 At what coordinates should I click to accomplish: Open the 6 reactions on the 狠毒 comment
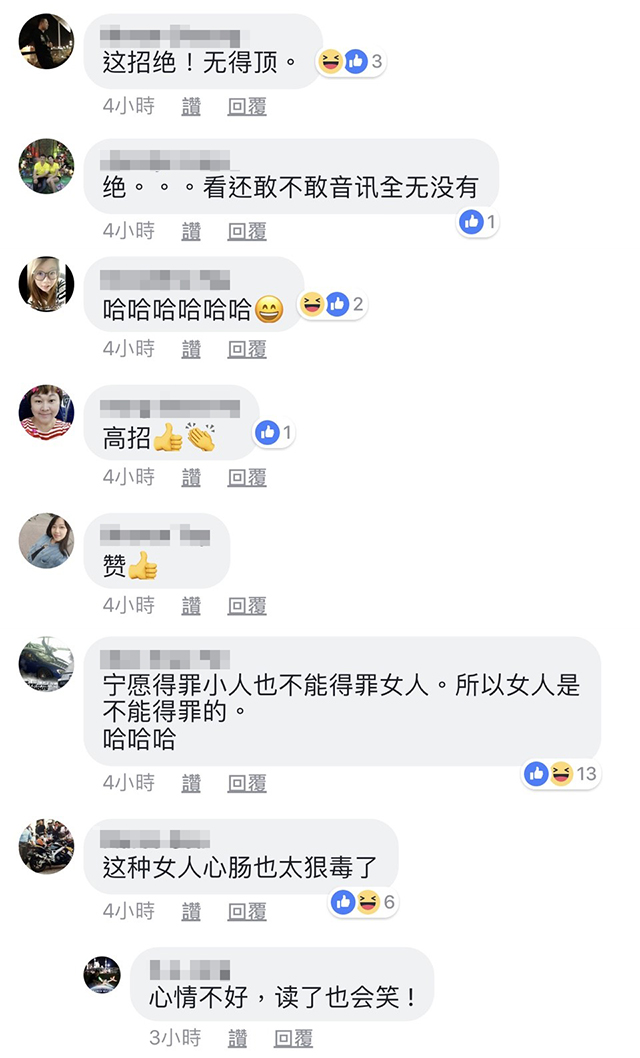coord(364,902)
